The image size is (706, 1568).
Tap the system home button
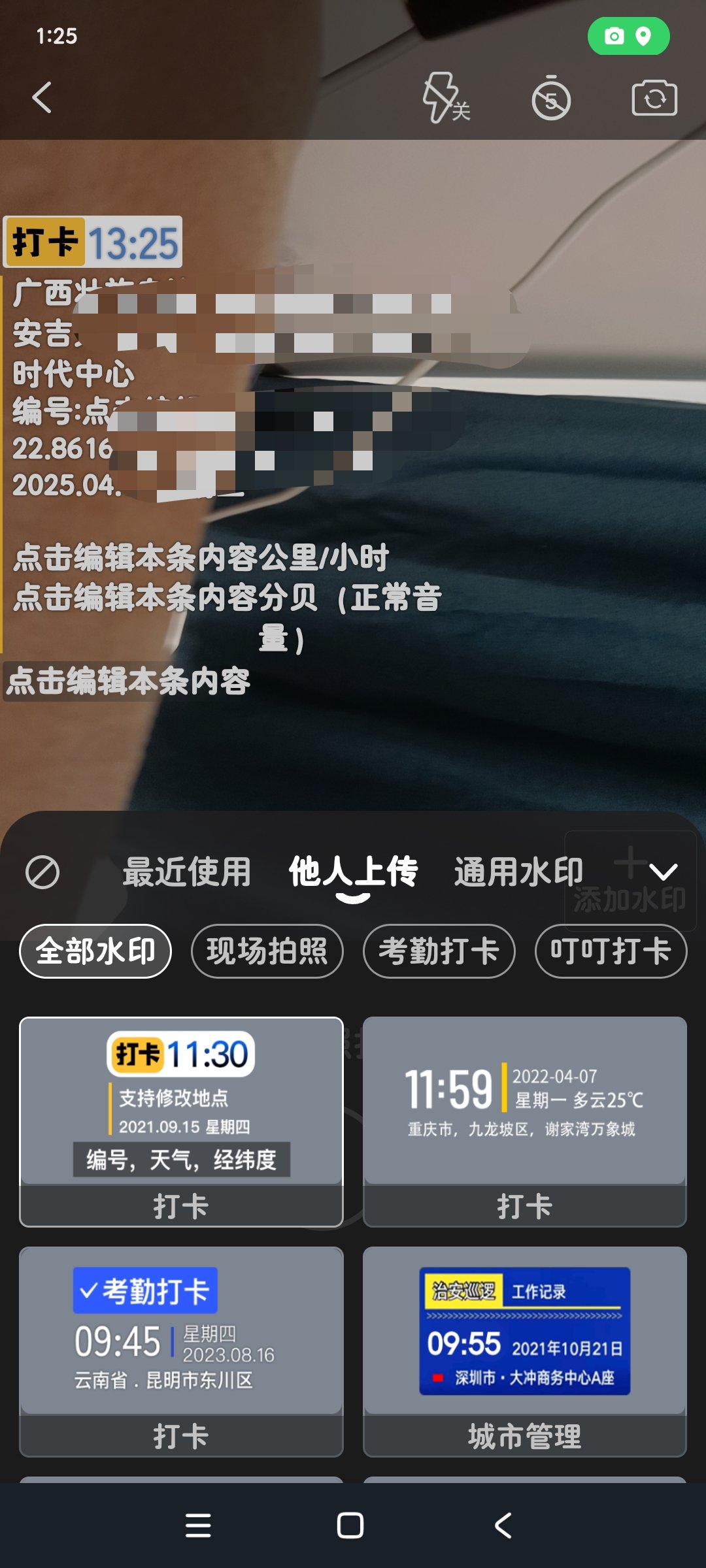[x=350, y=1526]
